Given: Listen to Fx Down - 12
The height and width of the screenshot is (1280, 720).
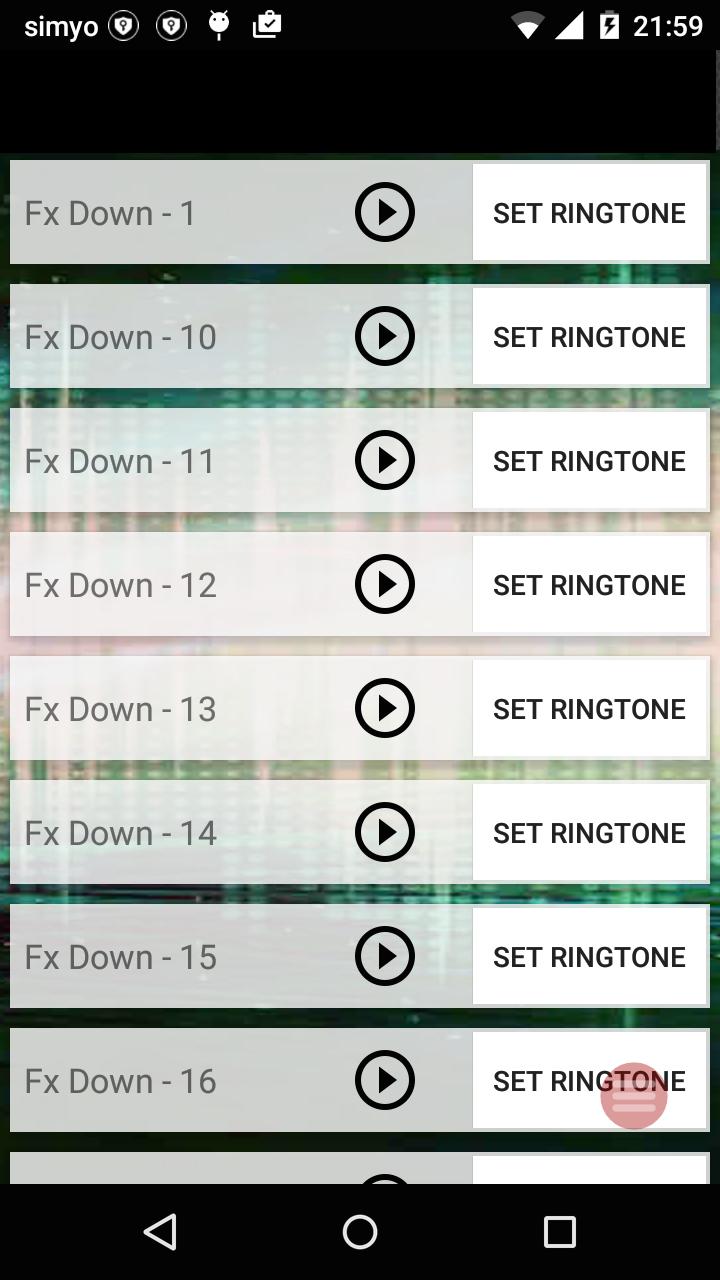Looking at the screenshot, I should coord(384,584).
